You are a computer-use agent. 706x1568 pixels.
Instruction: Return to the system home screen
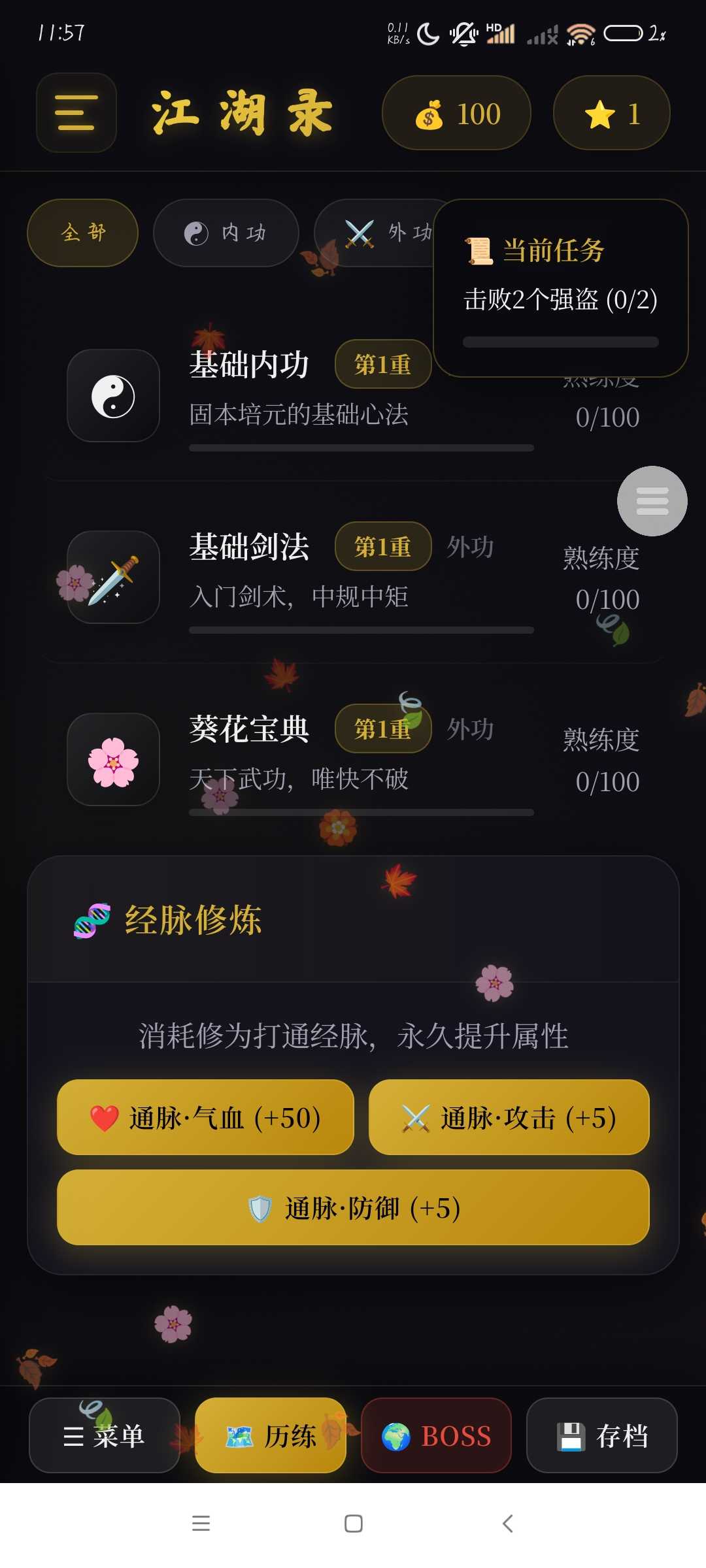pyautogui.click(x=353, y=1524)
